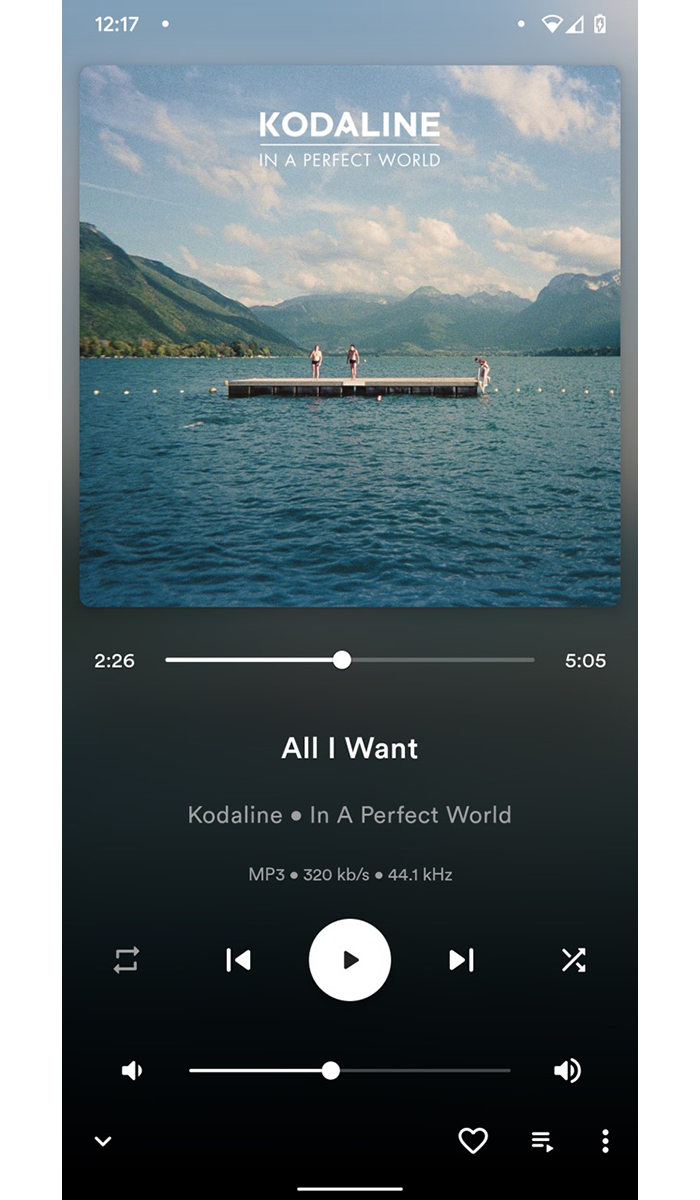Open the playback queue
The height and width of the screenshot is (1200, 700).
pos(542,1141)
